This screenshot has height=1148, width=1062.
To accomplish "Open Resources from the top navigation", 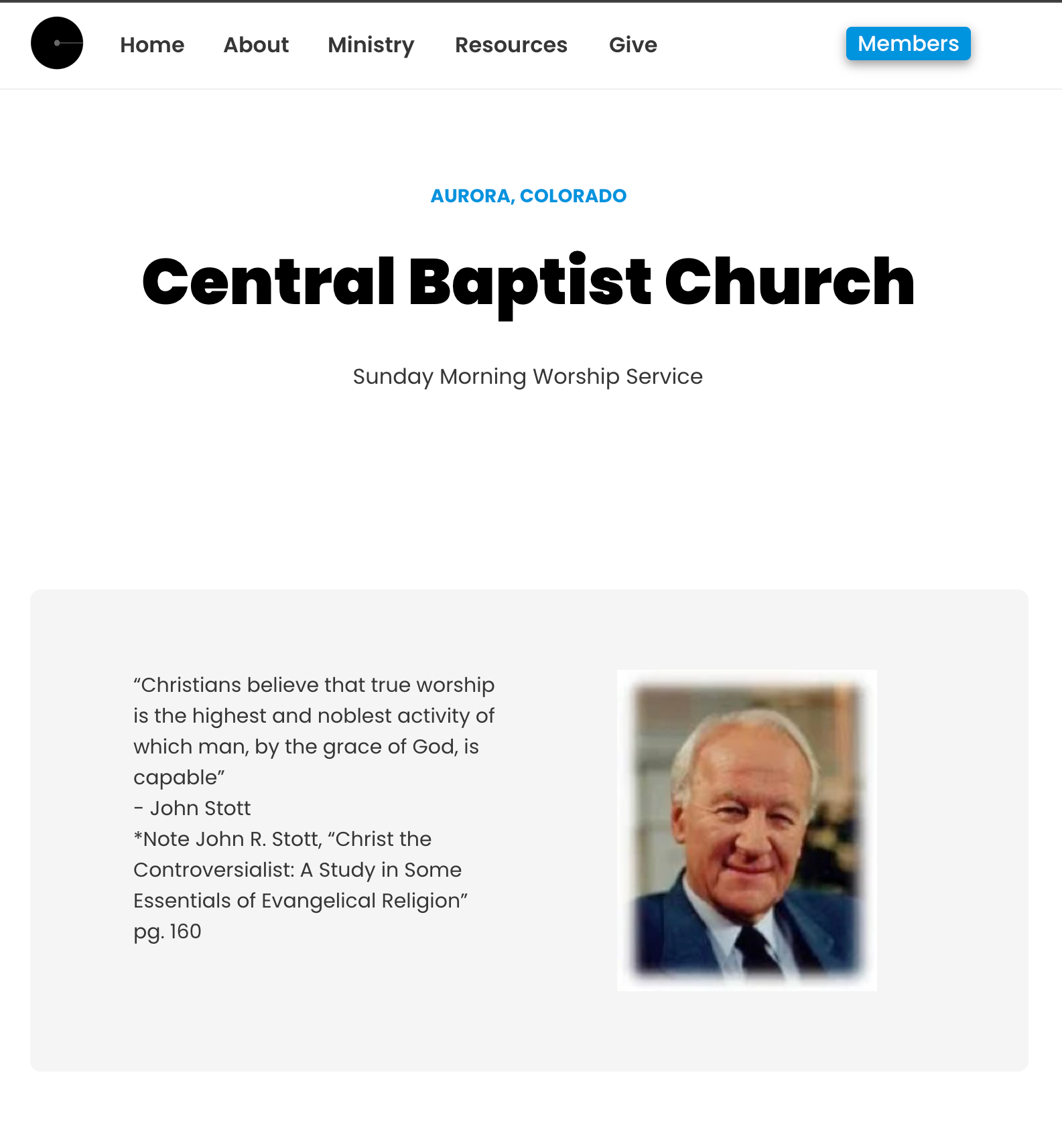I will click(x=511, y=44).
